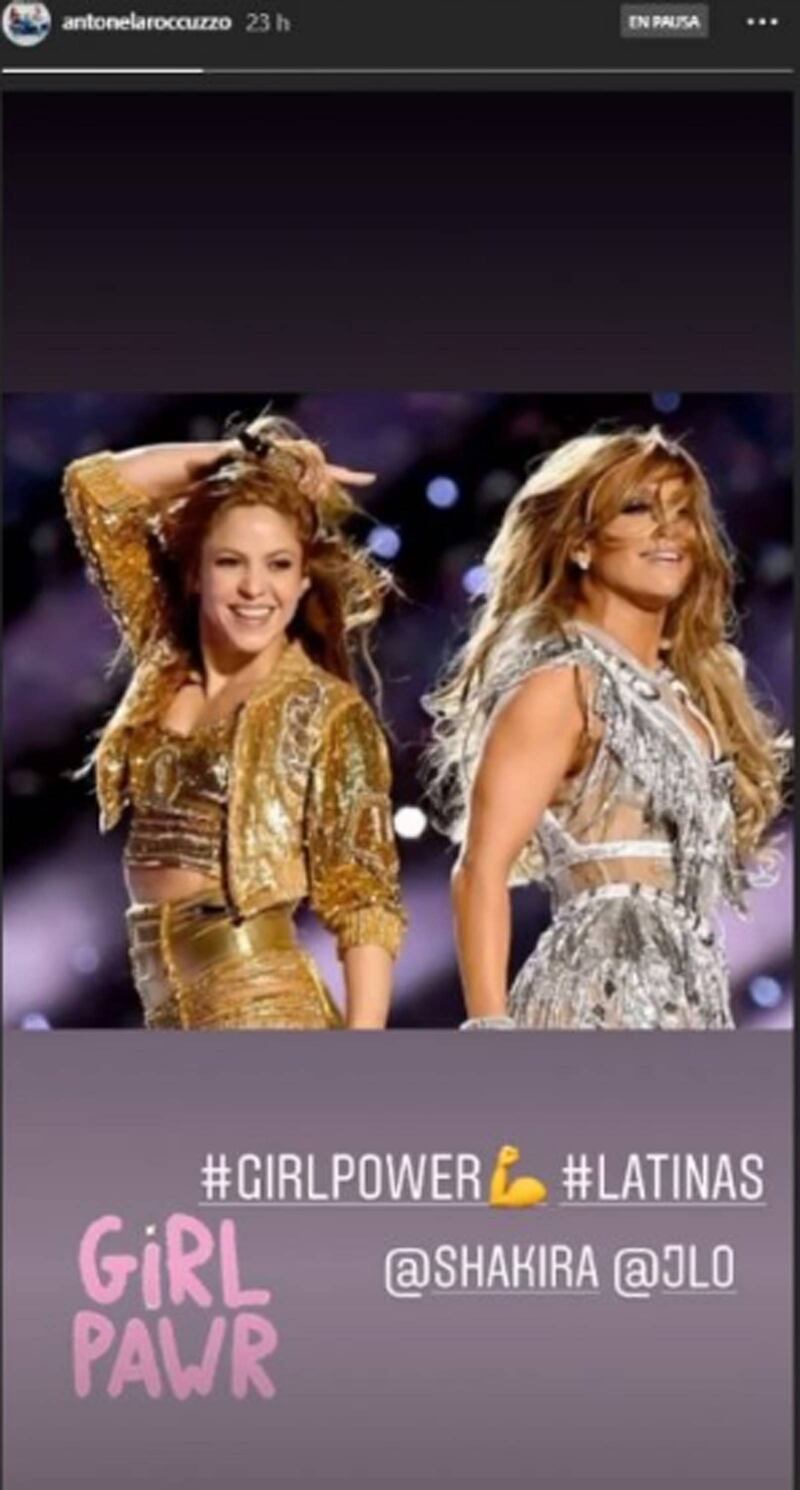Image resolution: width=800 pixels, height=1490 pixels.
Task: Open the three-dot overflow menu
Action: [x=761, y=22]
